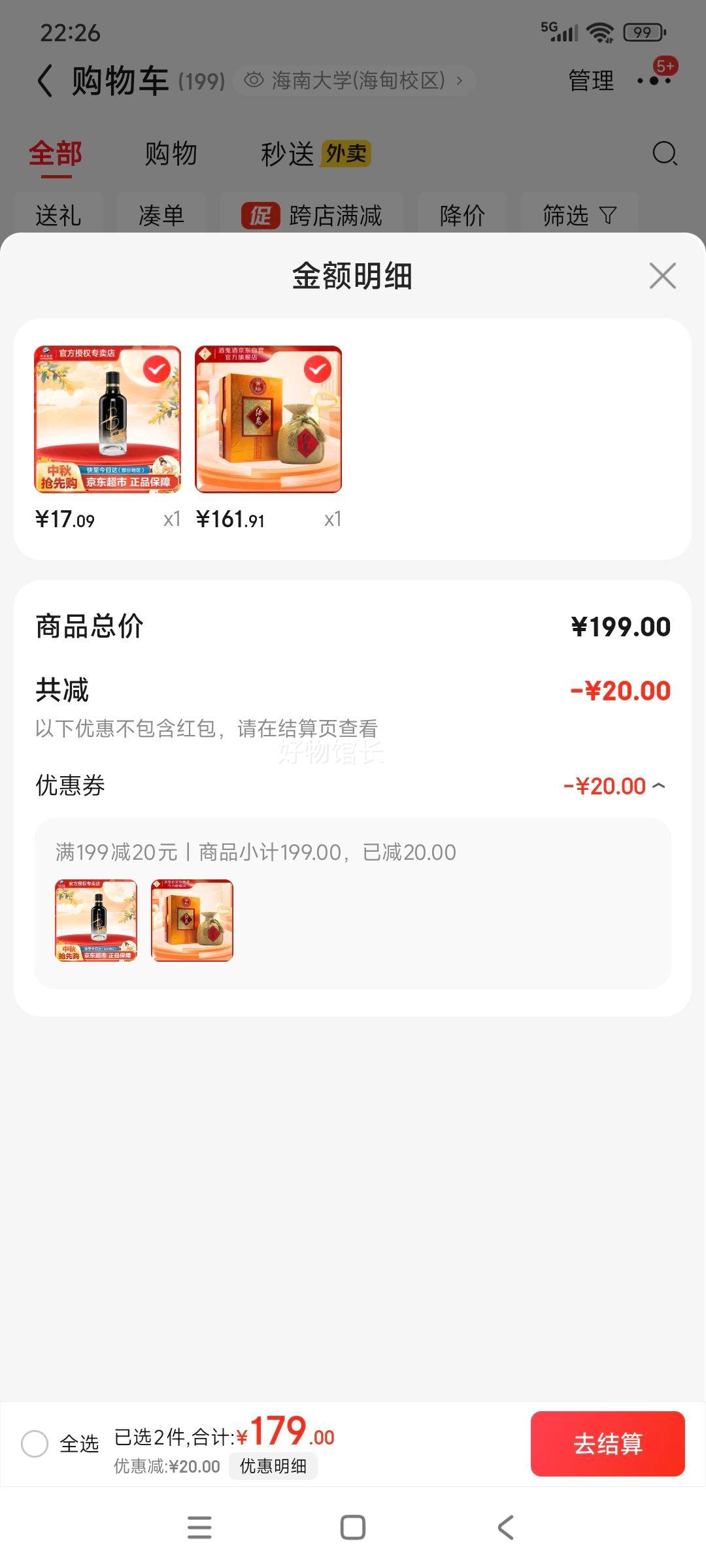Open 优惠明细 discount breakdown

click(x=273, y=1466)
